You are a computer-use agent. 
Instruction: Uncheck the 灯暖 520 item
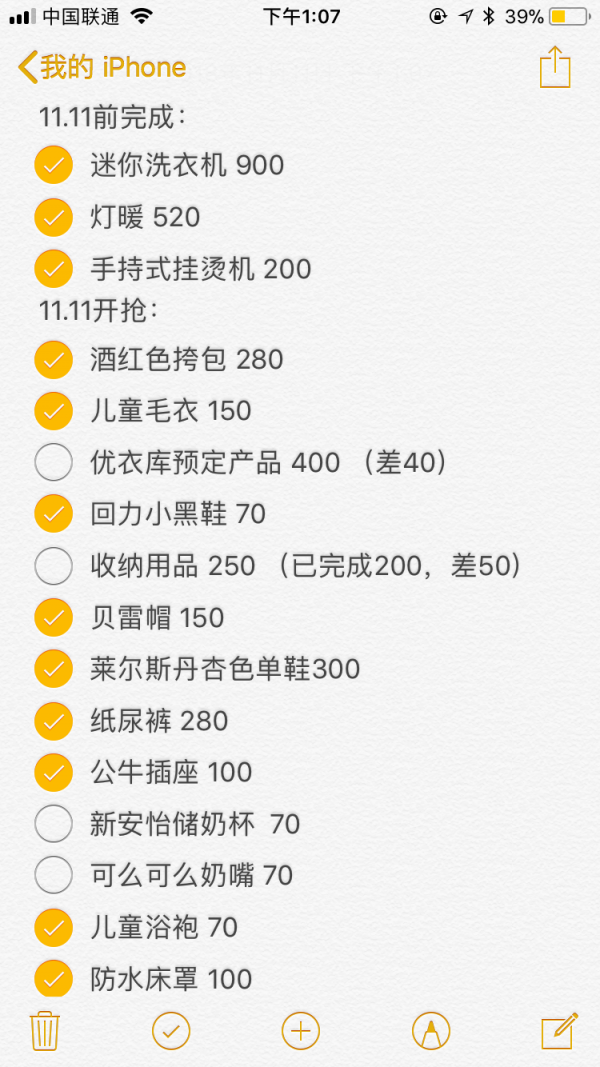click(x=54, y=217)
